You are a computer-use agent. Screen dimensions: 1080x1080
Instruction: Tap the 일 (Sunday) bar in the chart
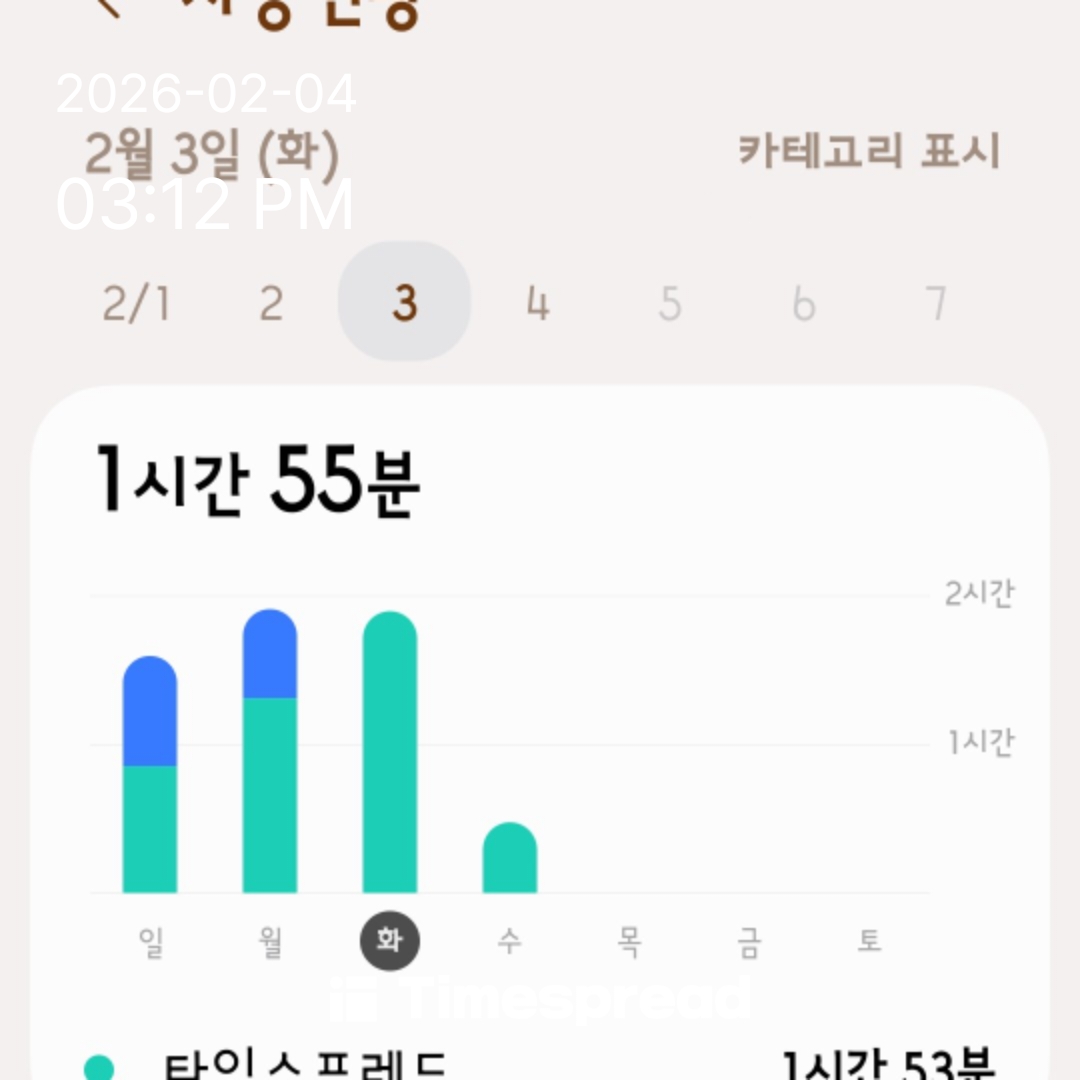point(150,775)
